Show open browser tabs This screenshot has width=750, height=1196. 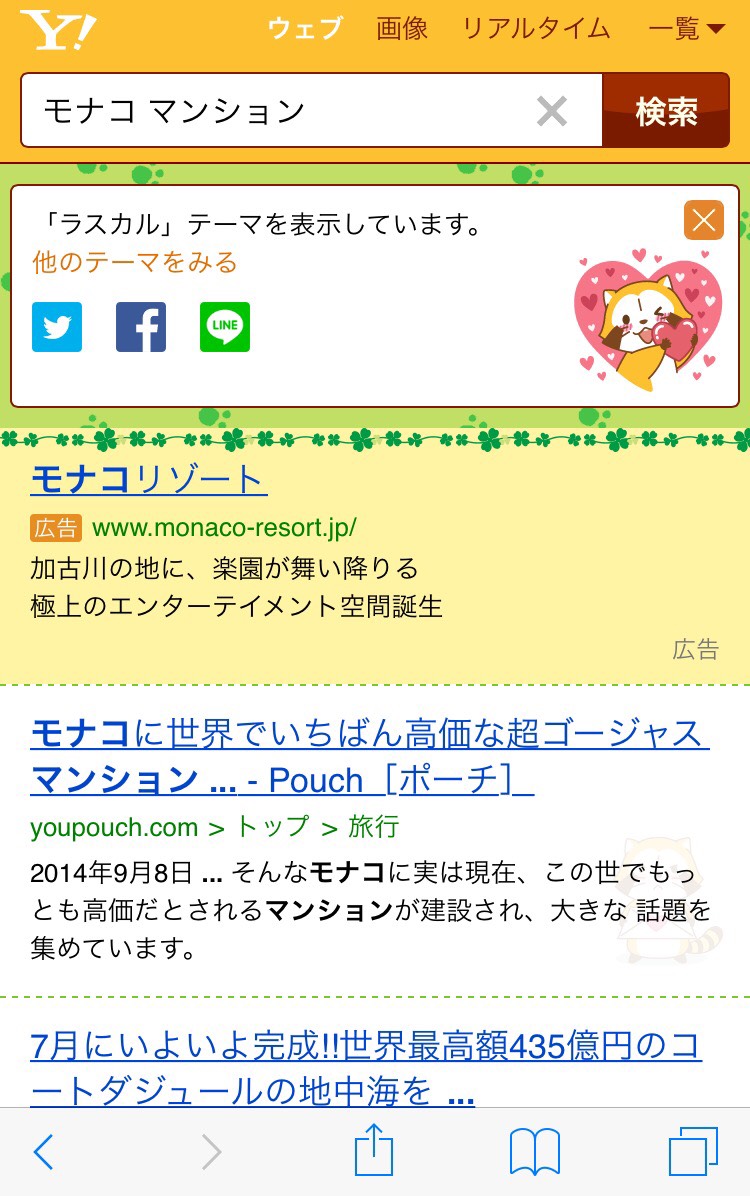point(692,1152)
